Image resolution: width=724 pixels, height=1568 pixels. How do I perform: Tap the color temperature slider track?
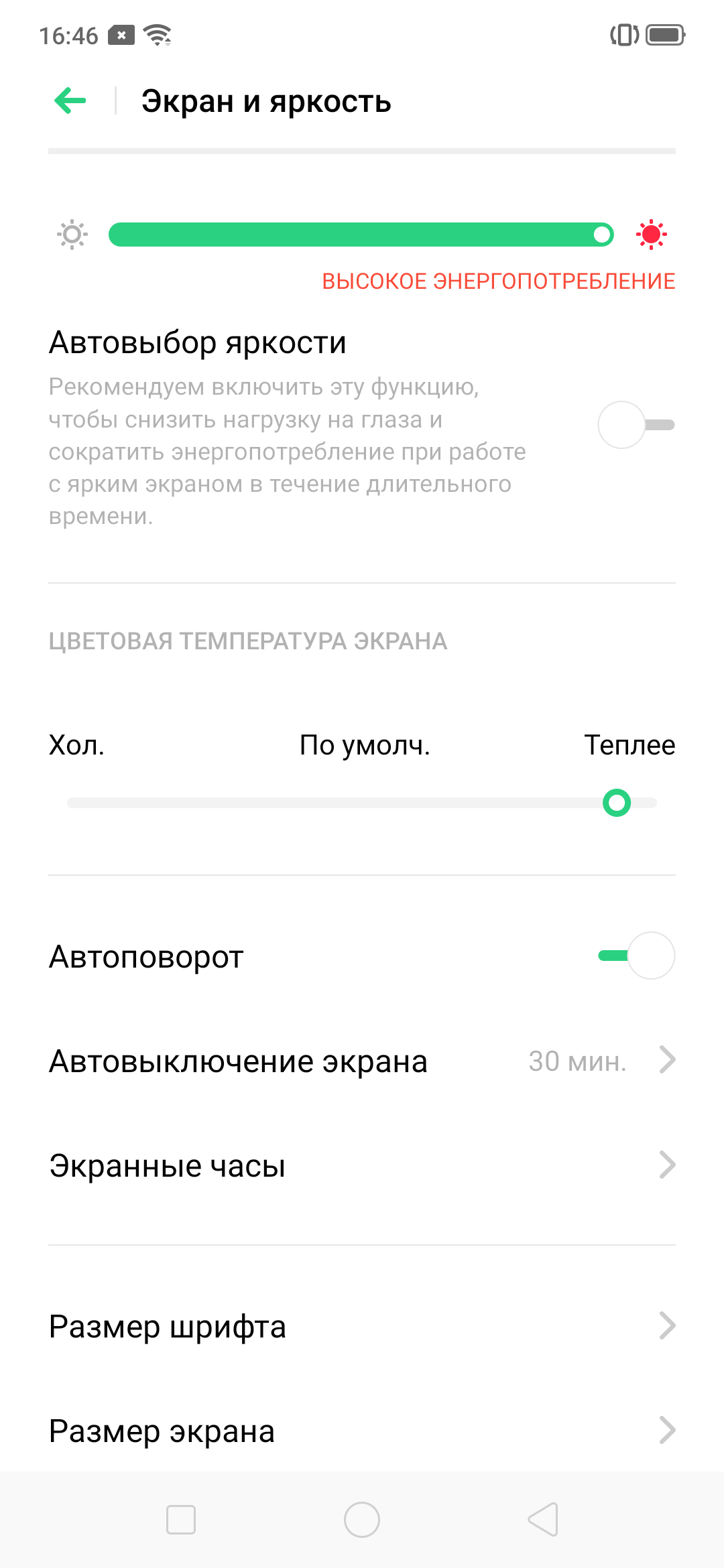click(x=362, y=803)
